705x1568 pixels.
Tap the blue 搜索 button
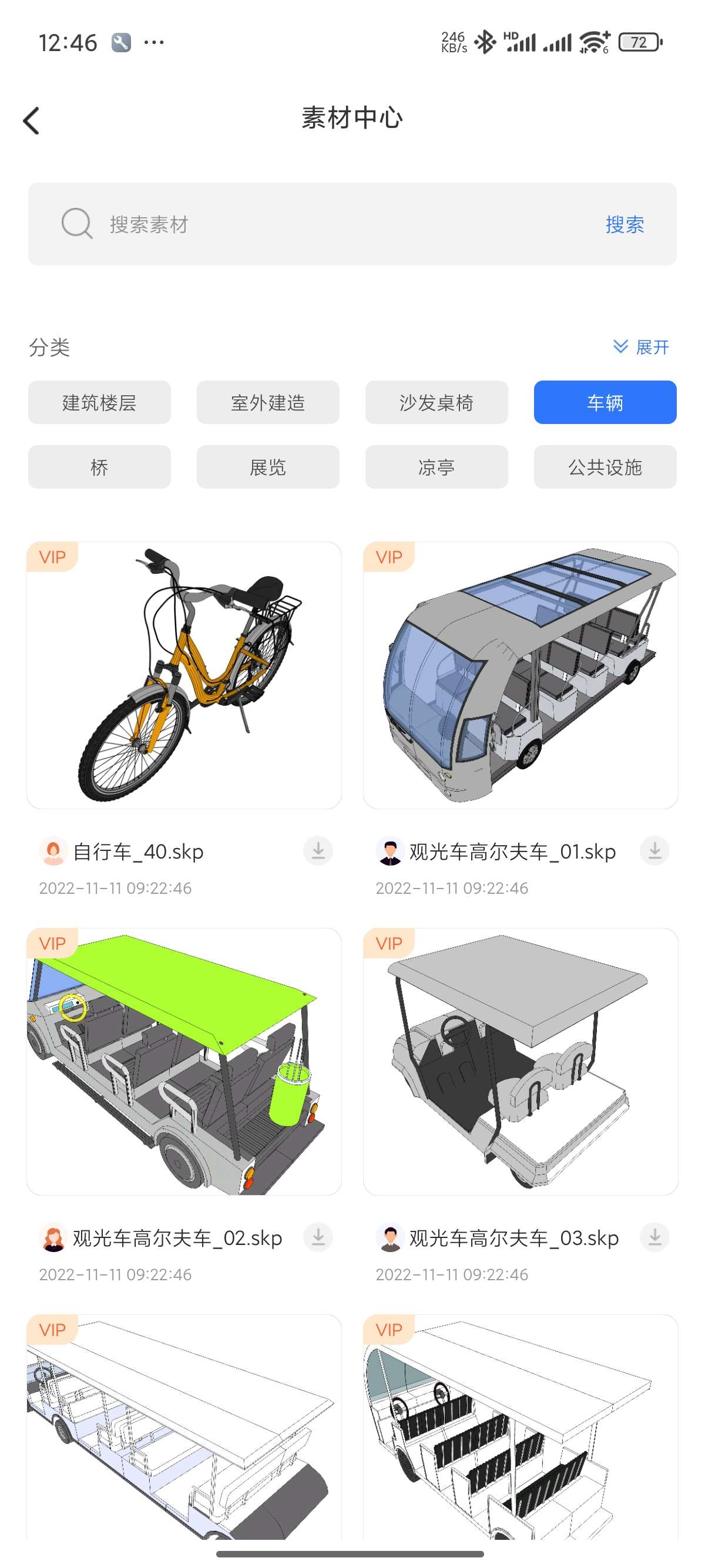point(624,224)
